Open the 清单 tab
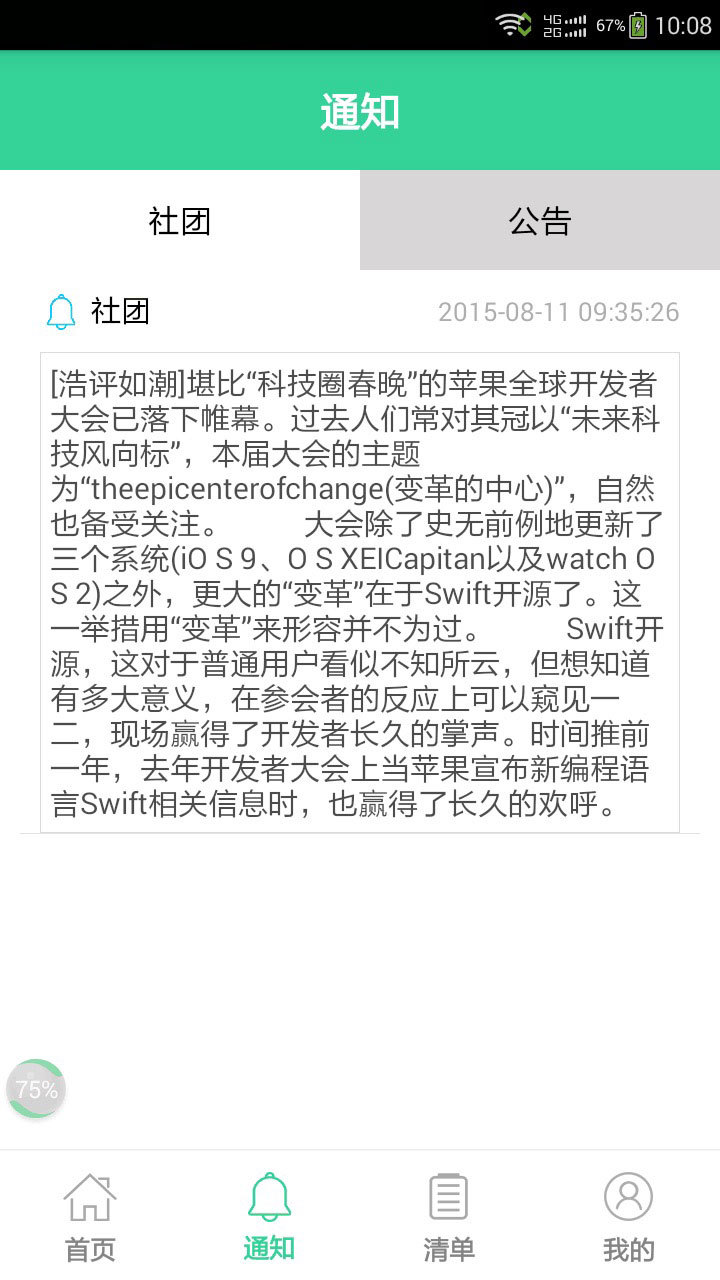 click(450, 1216)
